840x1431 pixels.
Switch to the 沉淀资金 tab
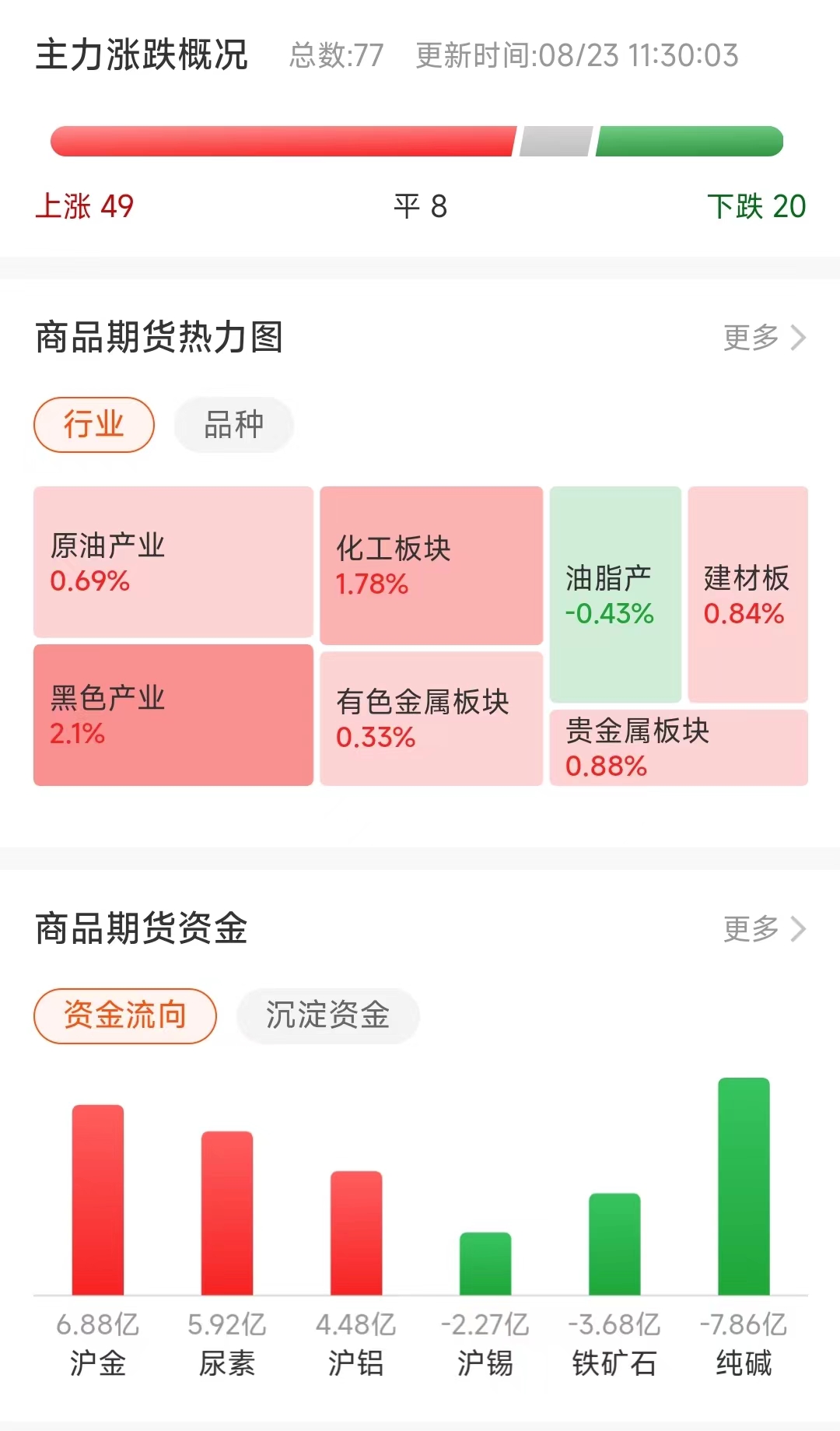tap(327, 1015)
